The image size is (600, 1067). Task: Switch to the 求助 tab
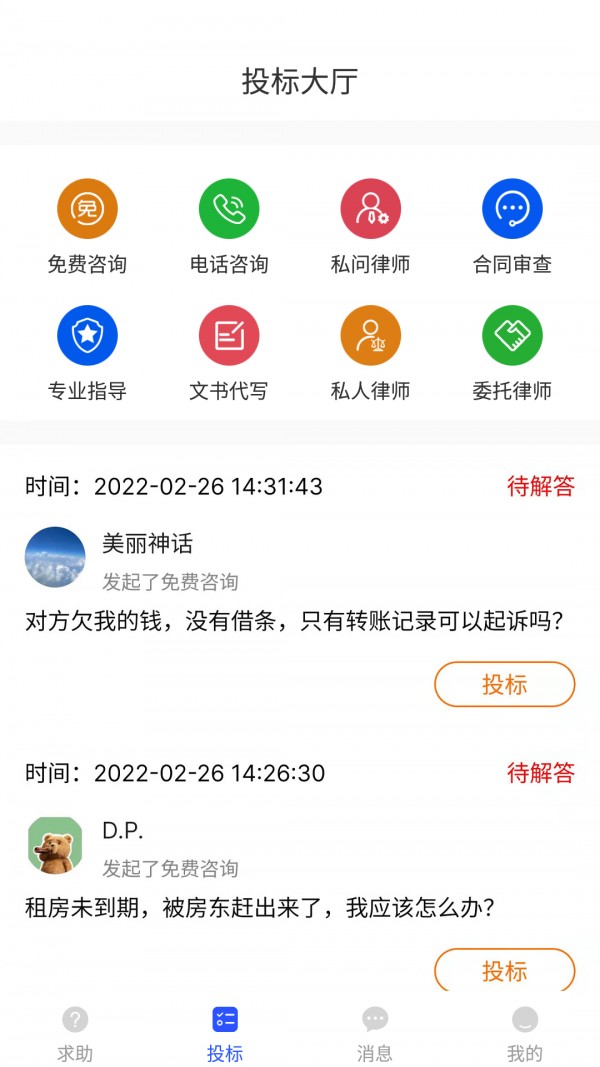point(75,1034)
